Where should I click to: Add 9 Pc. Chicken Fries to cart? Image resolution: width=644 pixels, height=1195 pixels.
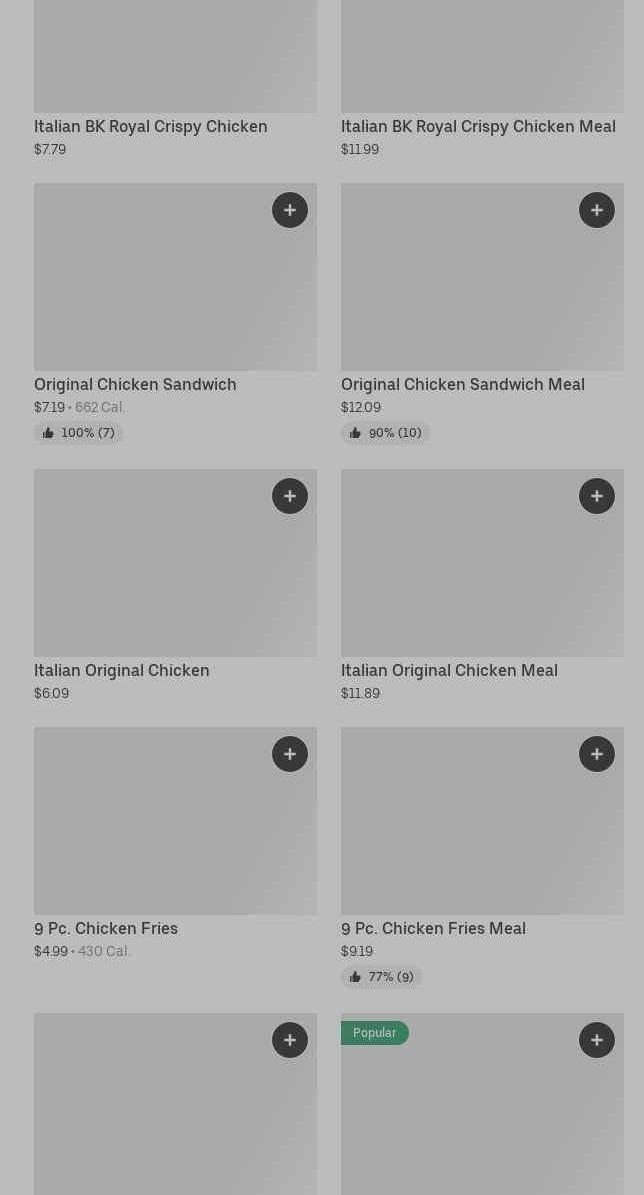tap(290, 754)
